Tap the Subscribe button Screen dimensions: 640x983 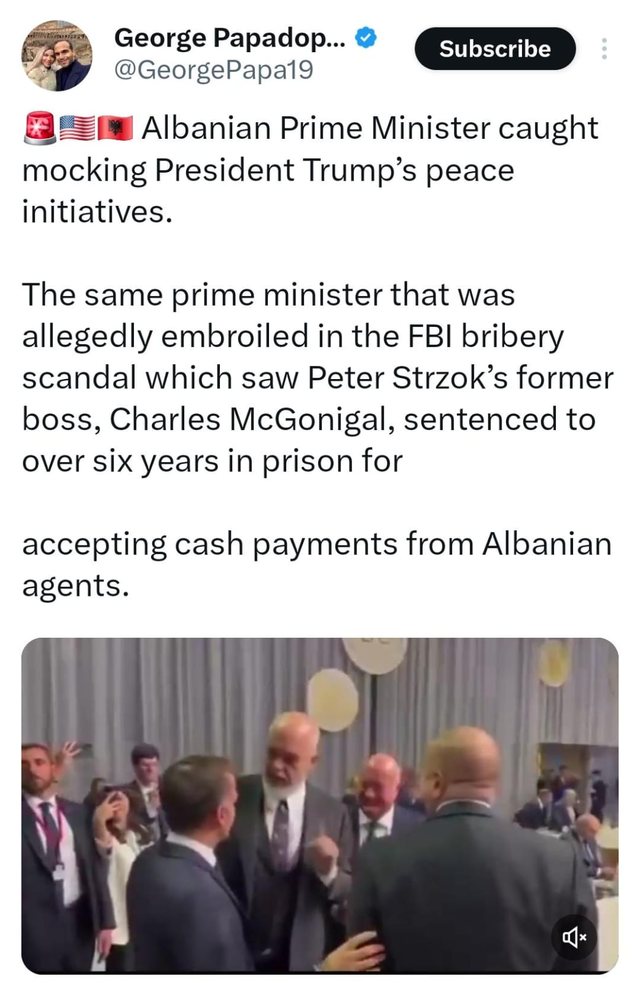(495, 49)
